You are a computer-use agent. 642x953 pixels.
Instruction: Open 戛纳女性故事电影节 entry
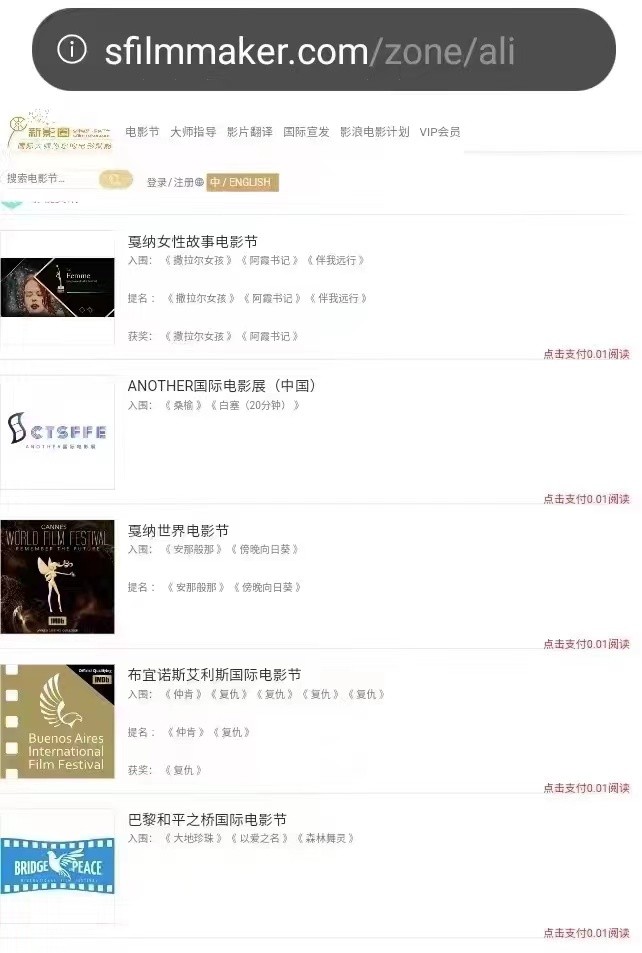click(192, 241)
